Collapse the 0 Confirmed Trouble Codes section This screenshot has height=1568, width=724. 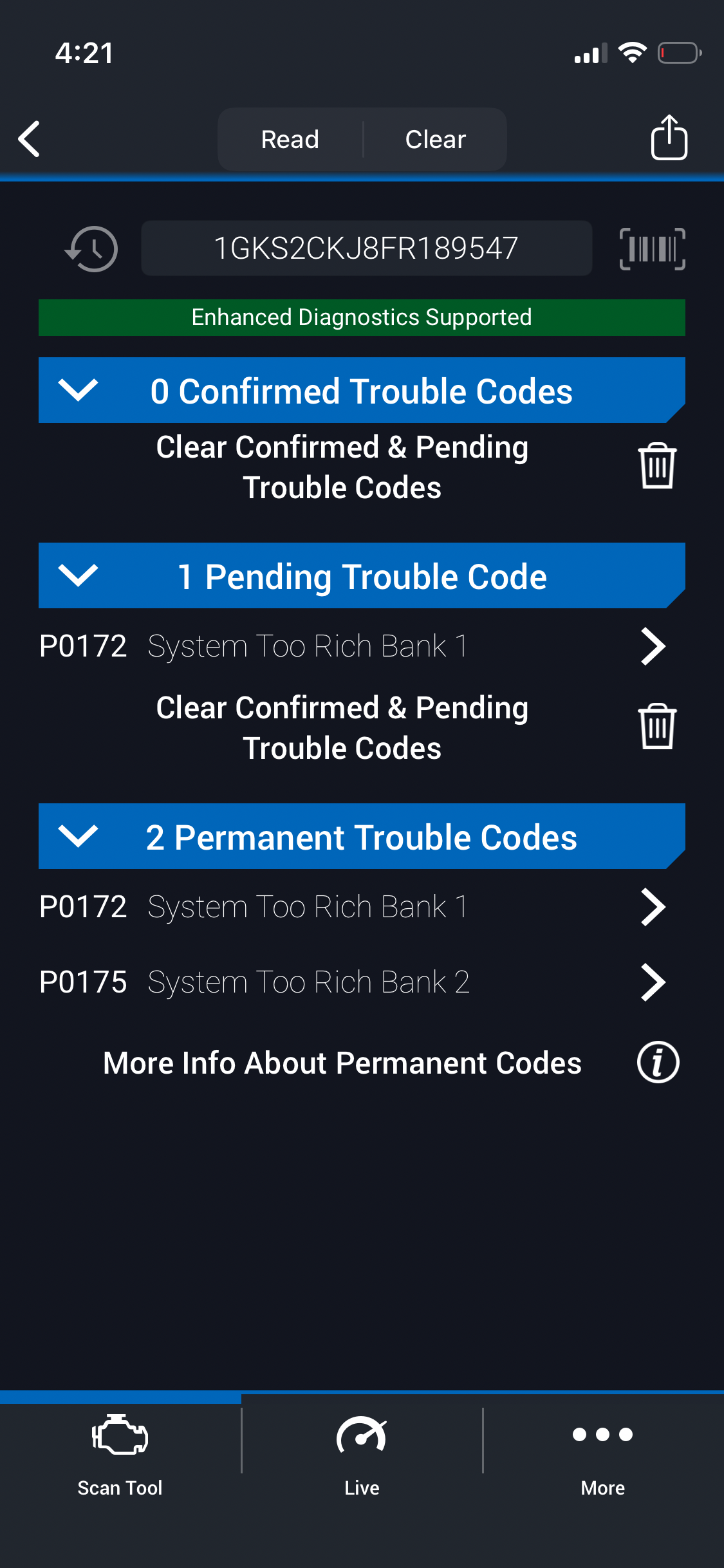tap(78, 390)
